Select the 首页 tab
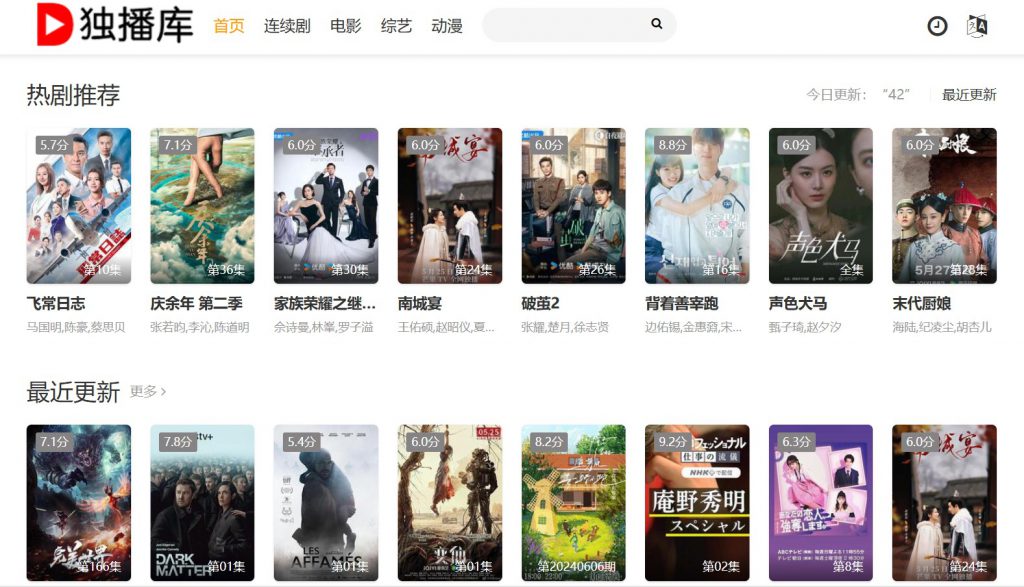 229,26
